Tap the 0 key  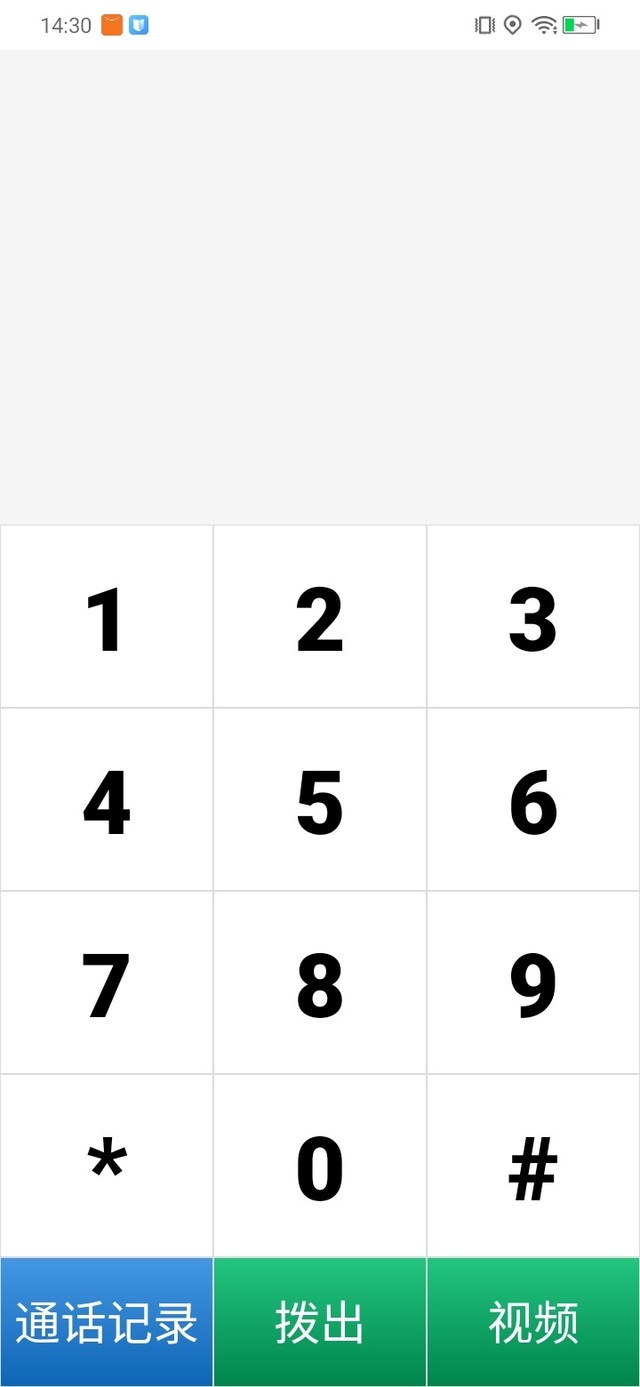coord(320,1166)
